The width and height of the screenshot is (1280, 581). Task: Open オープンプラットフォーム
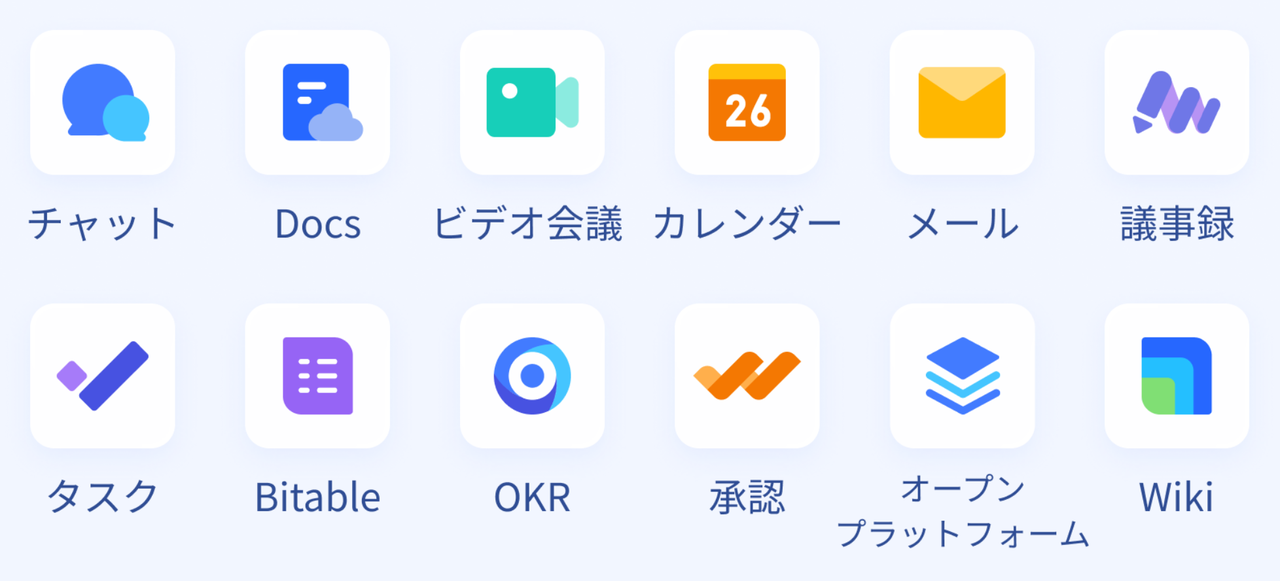962,376
